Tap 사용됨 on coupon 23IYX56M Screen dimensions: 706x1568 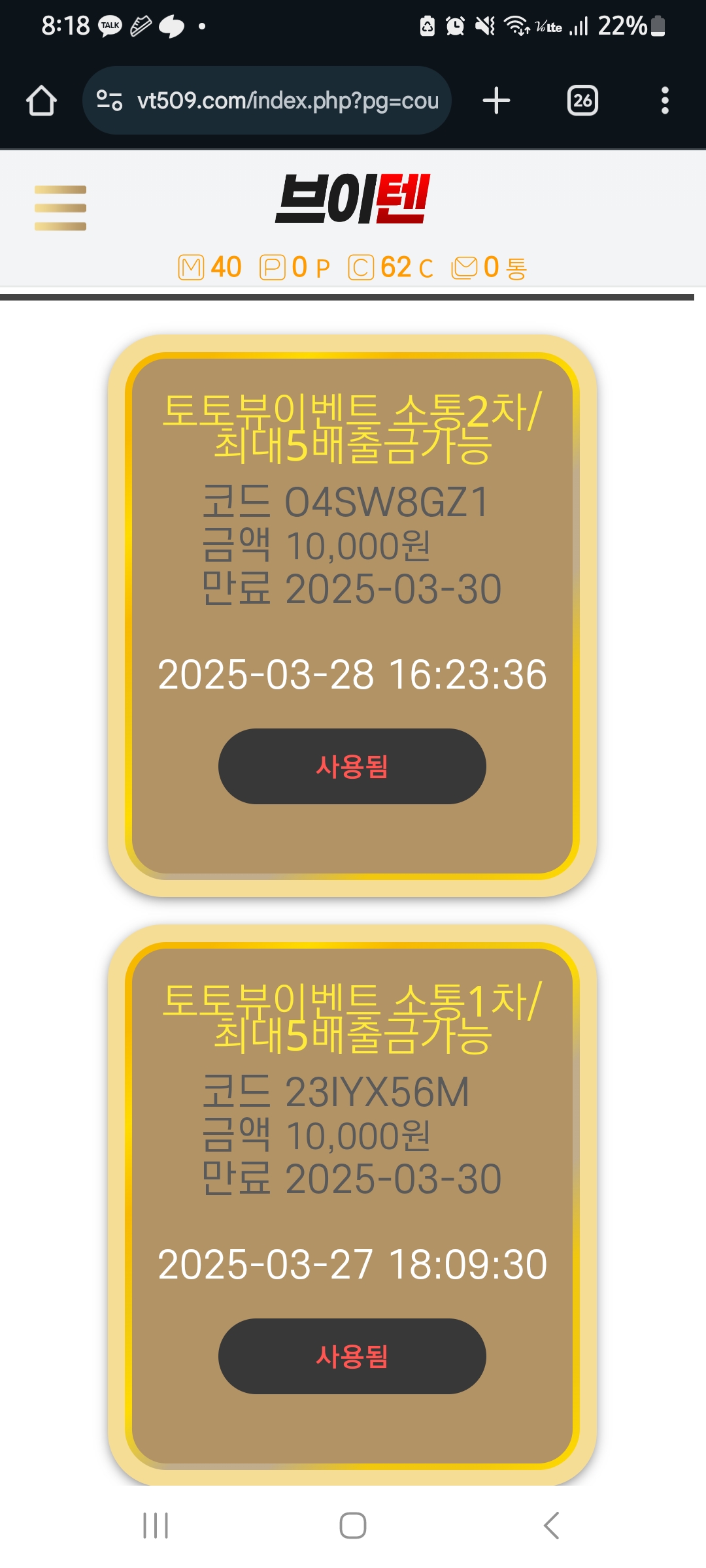tap(352, 1356)
